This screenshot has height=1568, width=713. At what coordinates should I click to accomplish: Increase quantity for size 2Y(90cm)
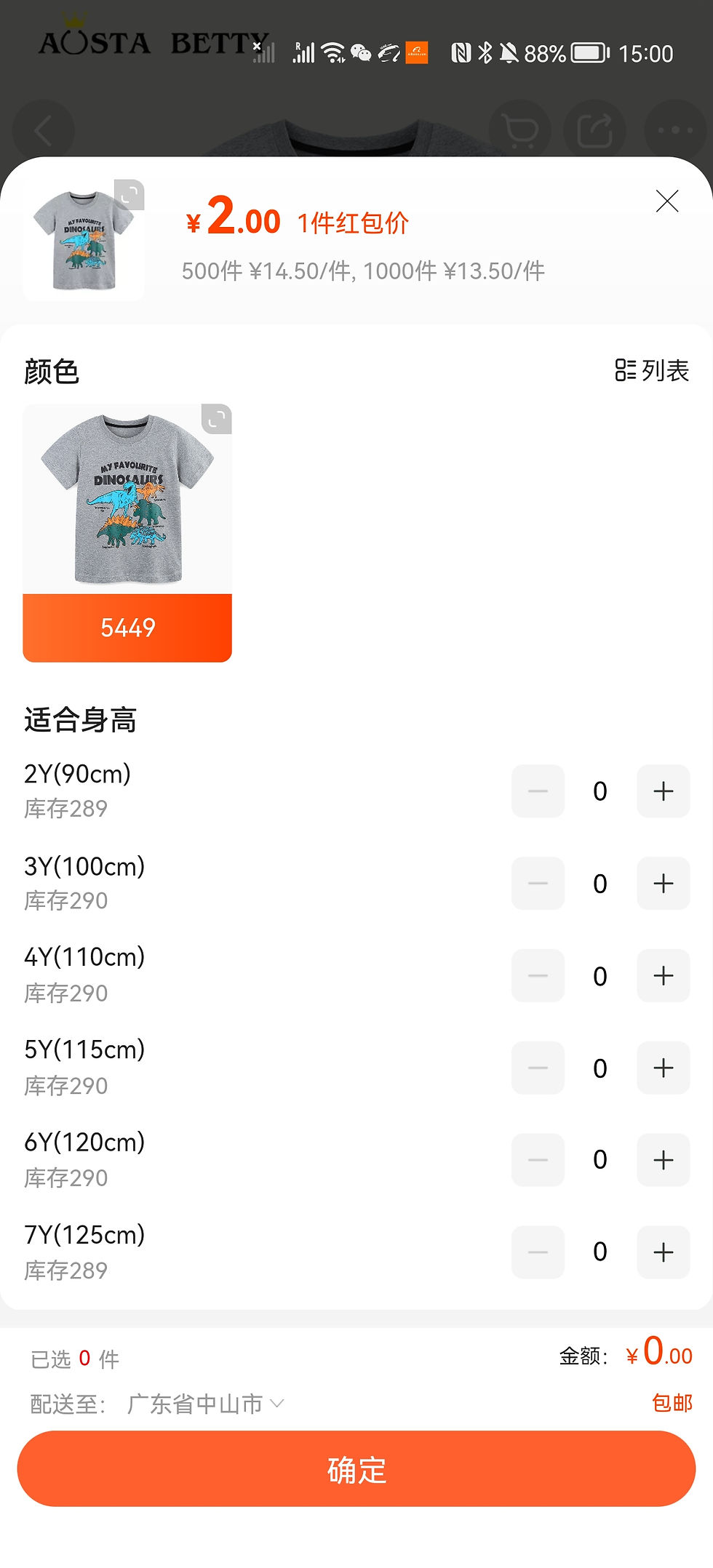pos(663,791)
